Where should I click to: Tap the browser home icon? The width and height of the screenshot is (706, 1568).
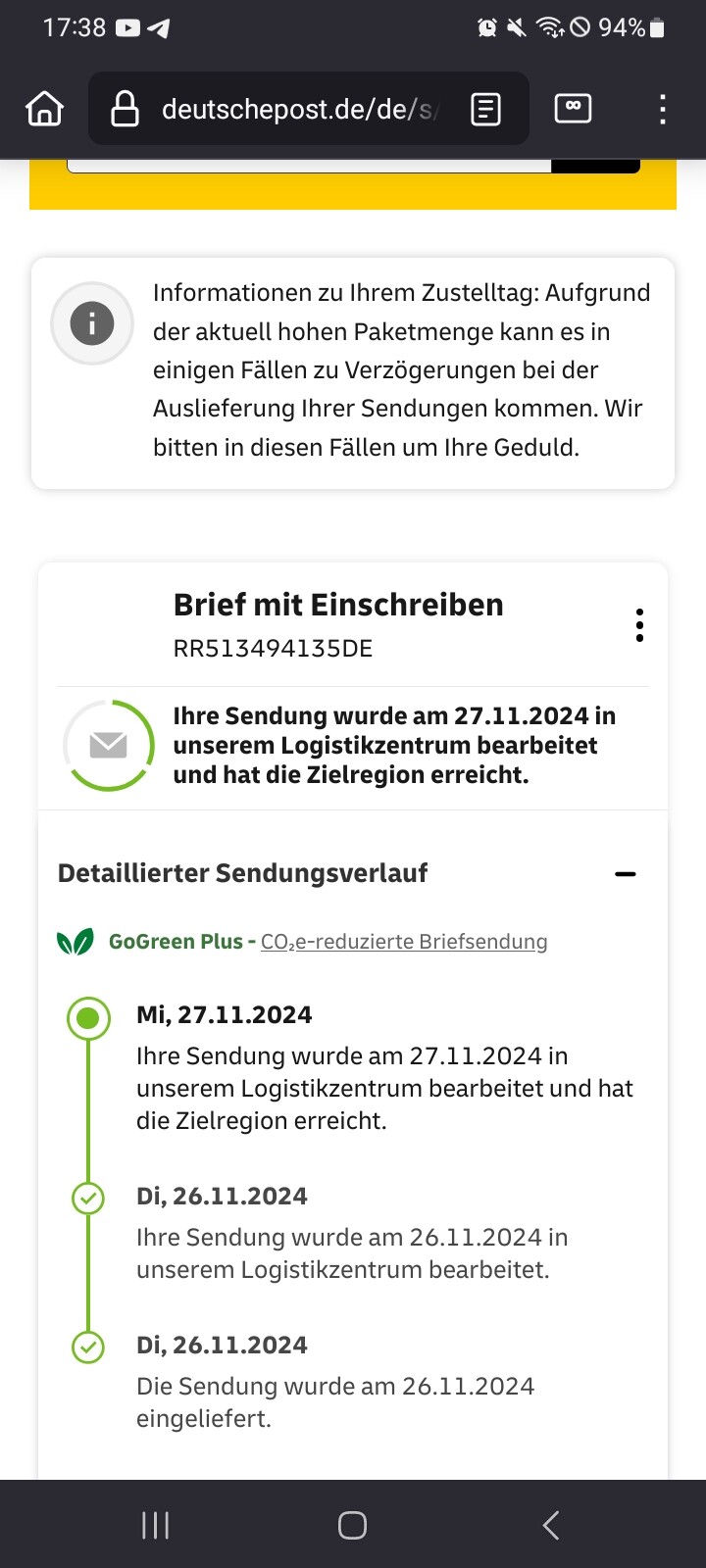[44, 109]
